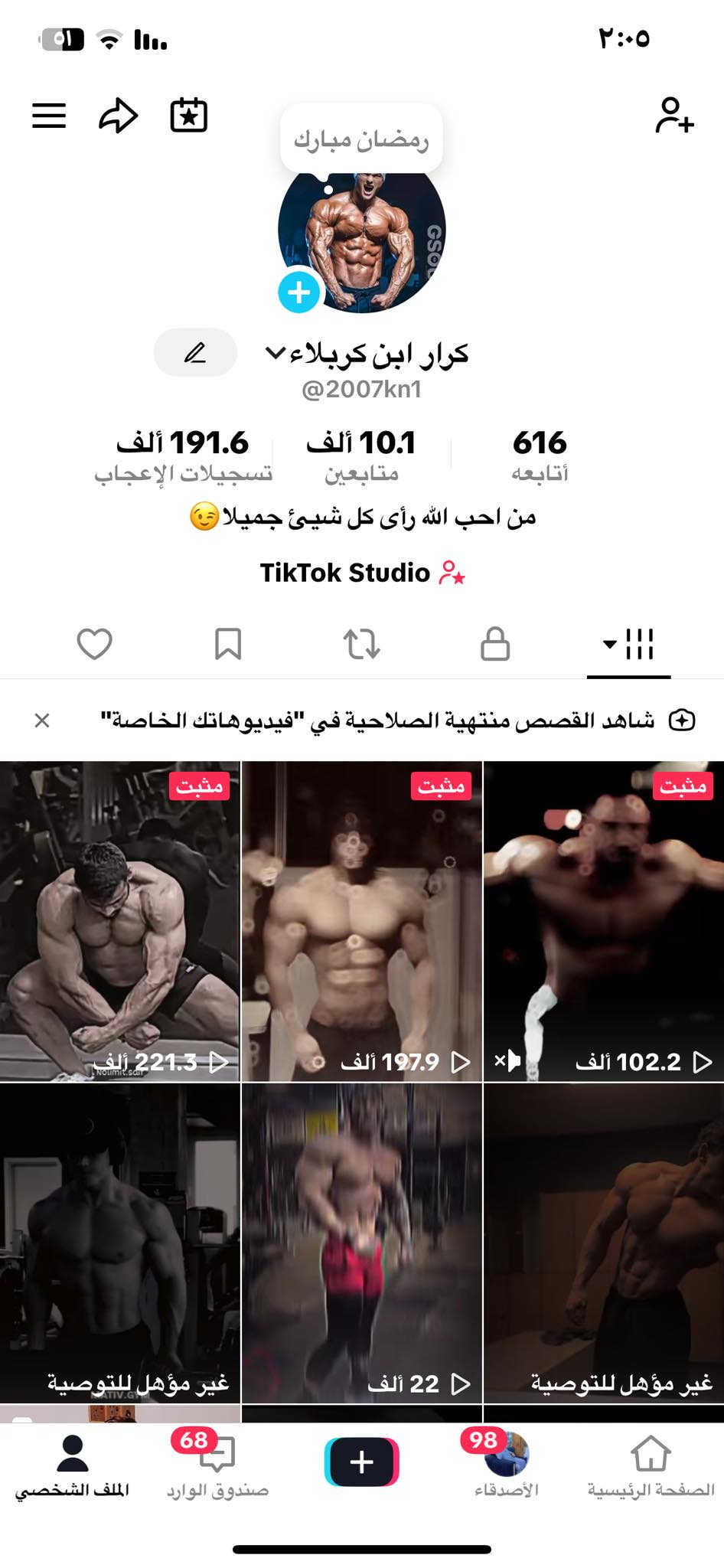Create a new post with the plus button
Viewport: 724px width, 1568px height.
coord(361,1462)
